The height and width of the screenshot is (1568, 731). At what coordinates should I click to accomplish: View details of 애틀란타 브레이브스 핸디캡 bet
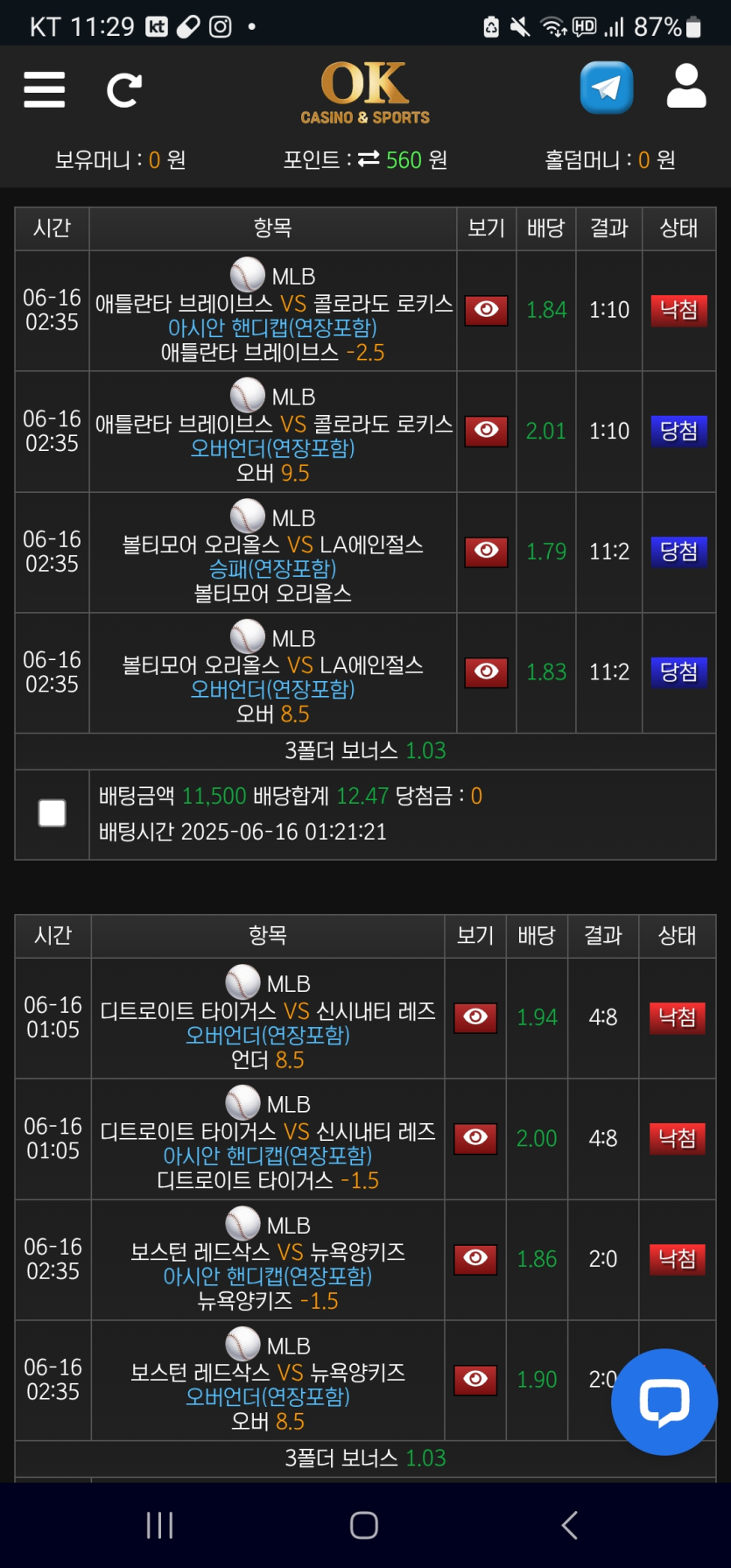click(x=485, y=310)
